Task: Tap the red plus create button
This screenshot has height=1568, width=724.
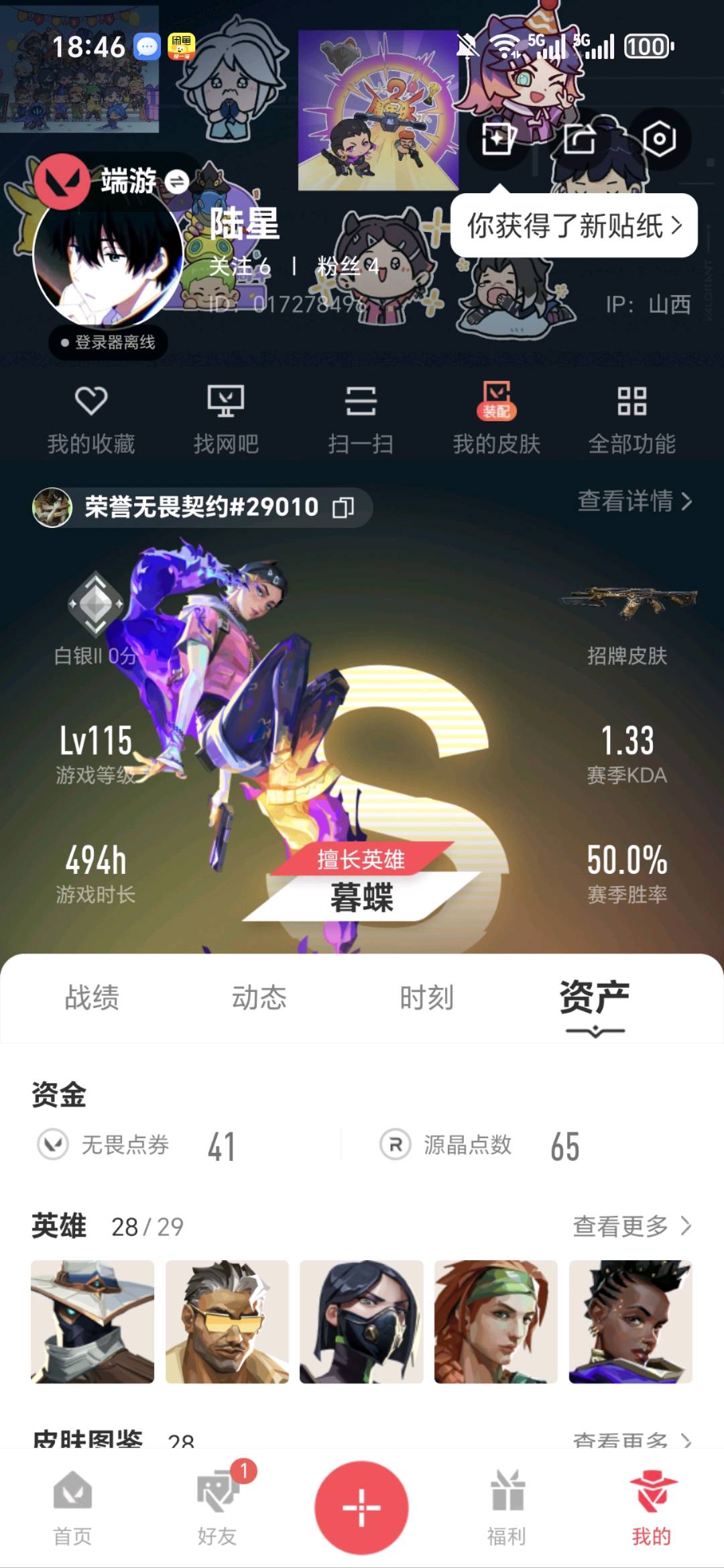Action: point(362,1508)
